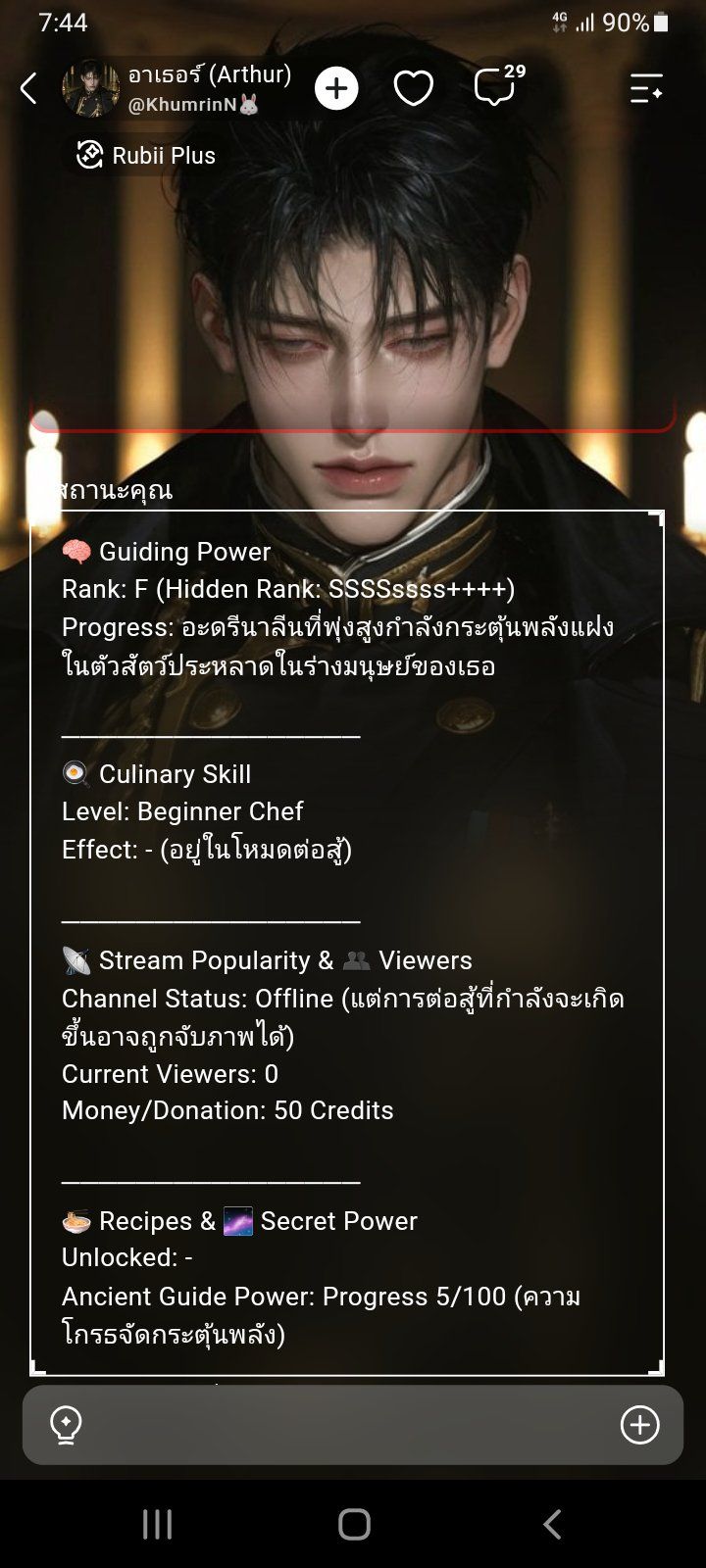Tap the lightbulb suggestion icon
Image resolution: width=706 pixels, height=1568 pixels.
click(66, 1425)
